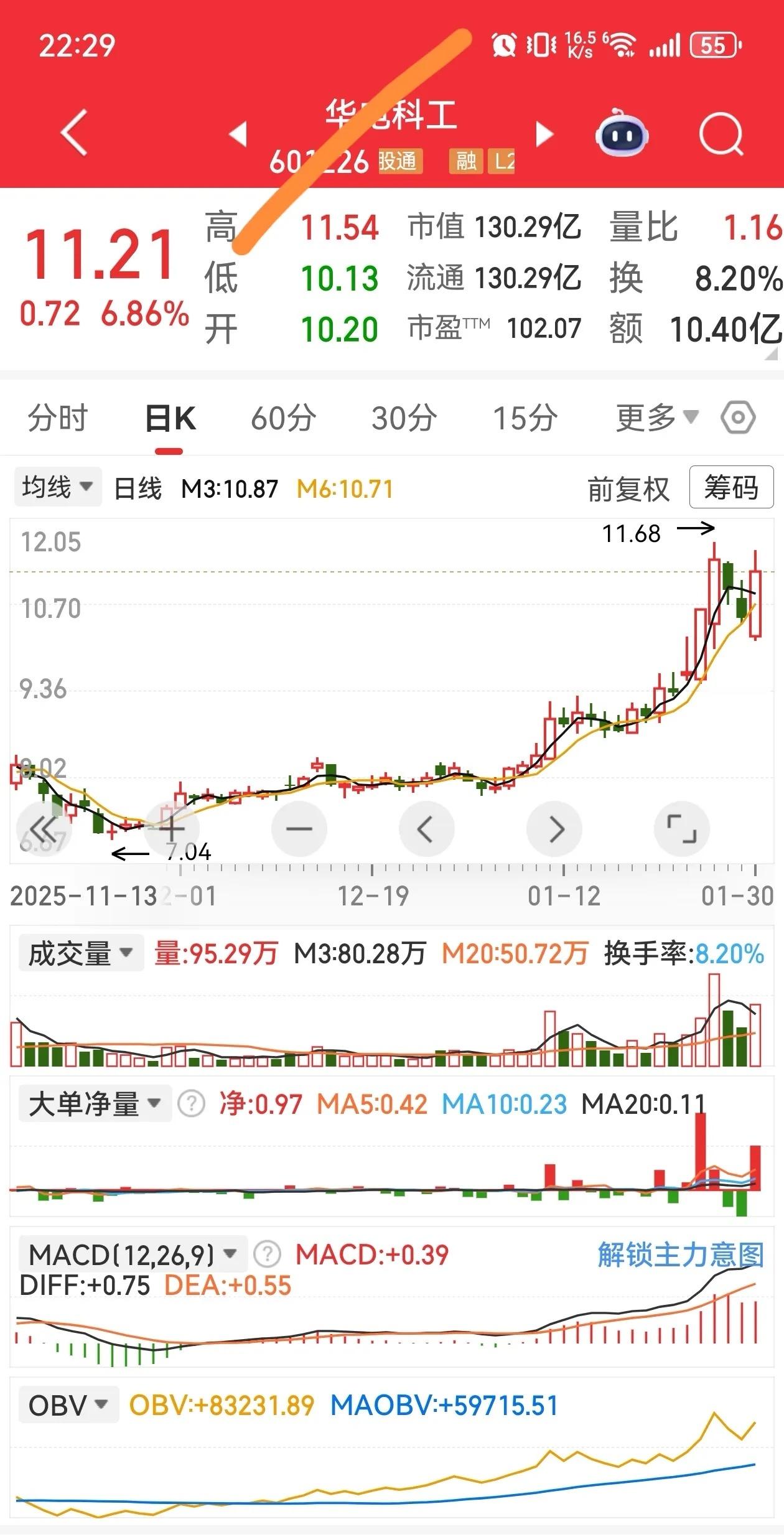Tap the 解锁主力意图 link
The width and height of the screenshot is (784, 1537).
[x=681, y=1254]
